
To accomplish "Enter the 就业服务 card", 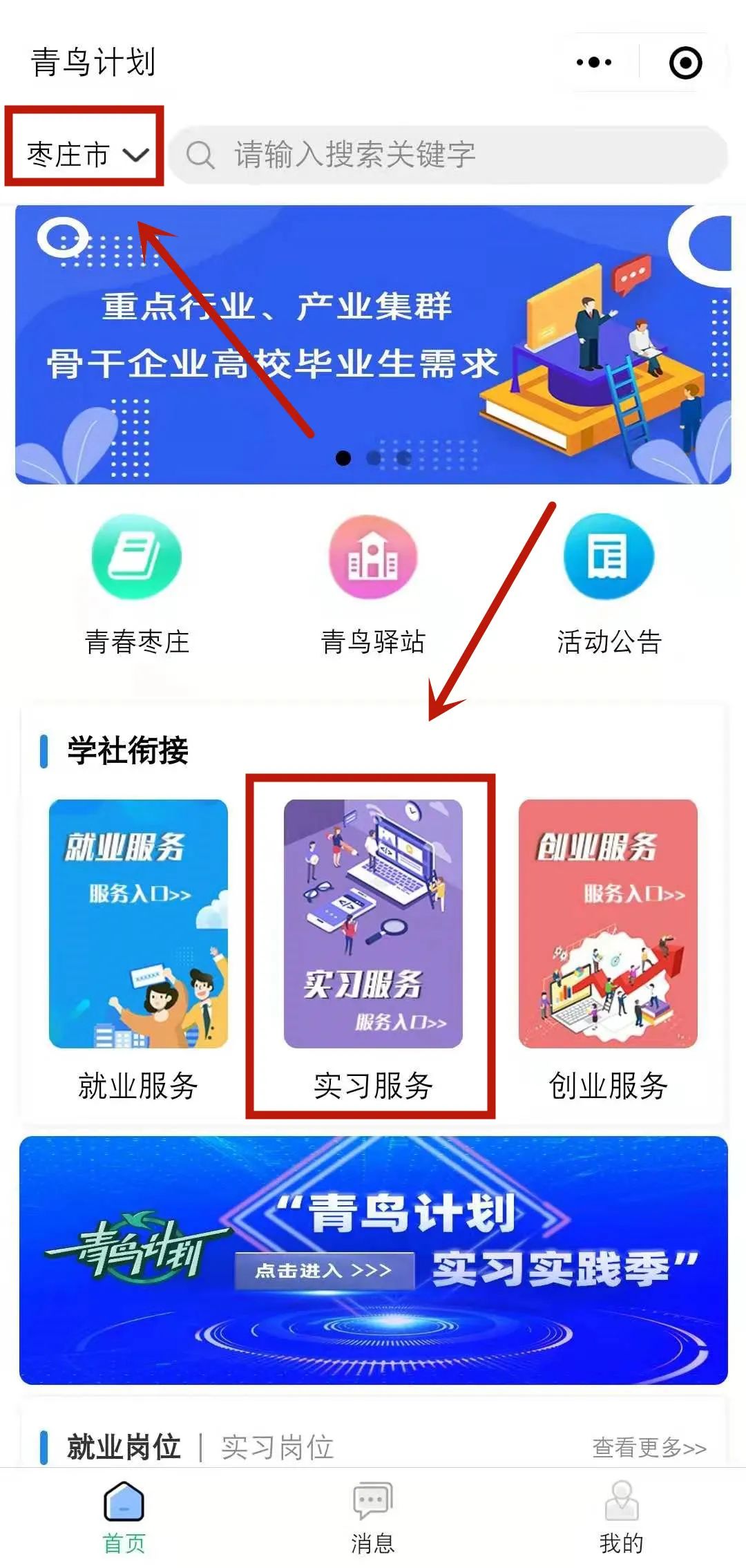I will click(x=138, y=948).
